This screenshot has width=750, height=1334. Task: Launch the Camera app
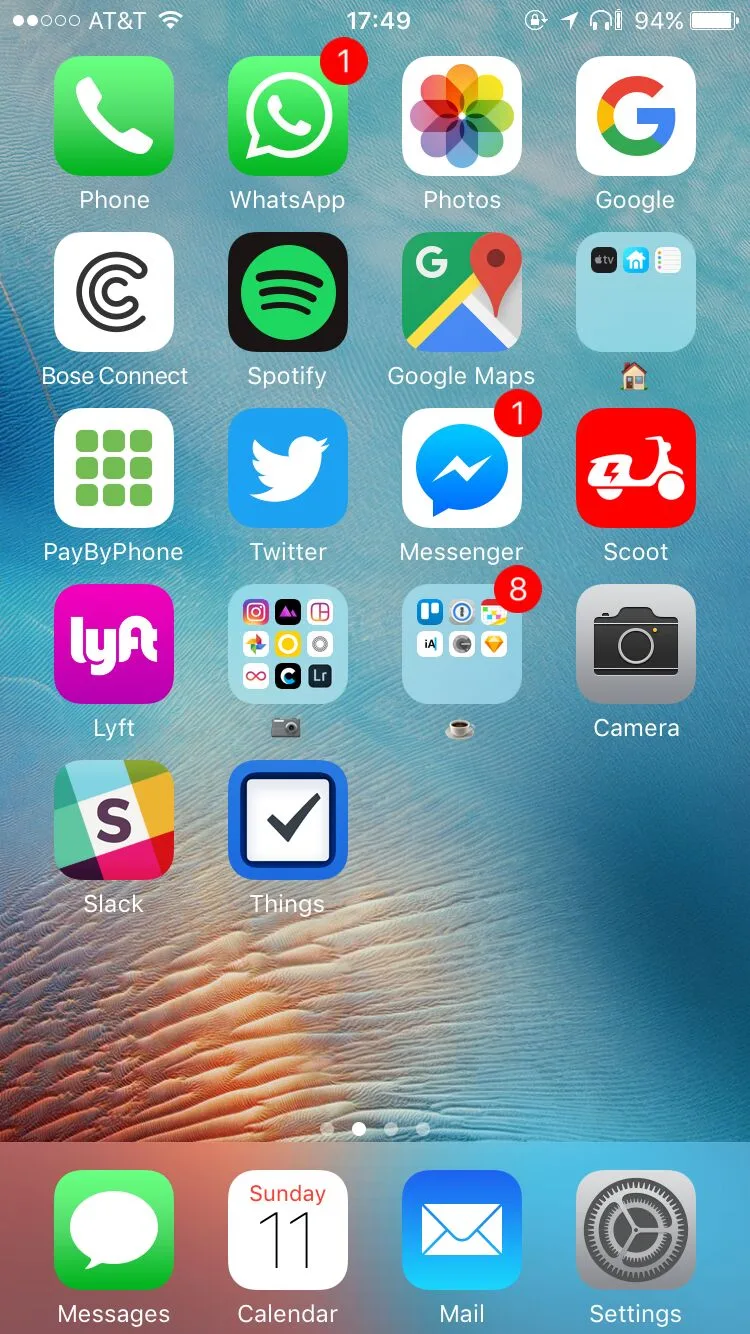[636, 644]
